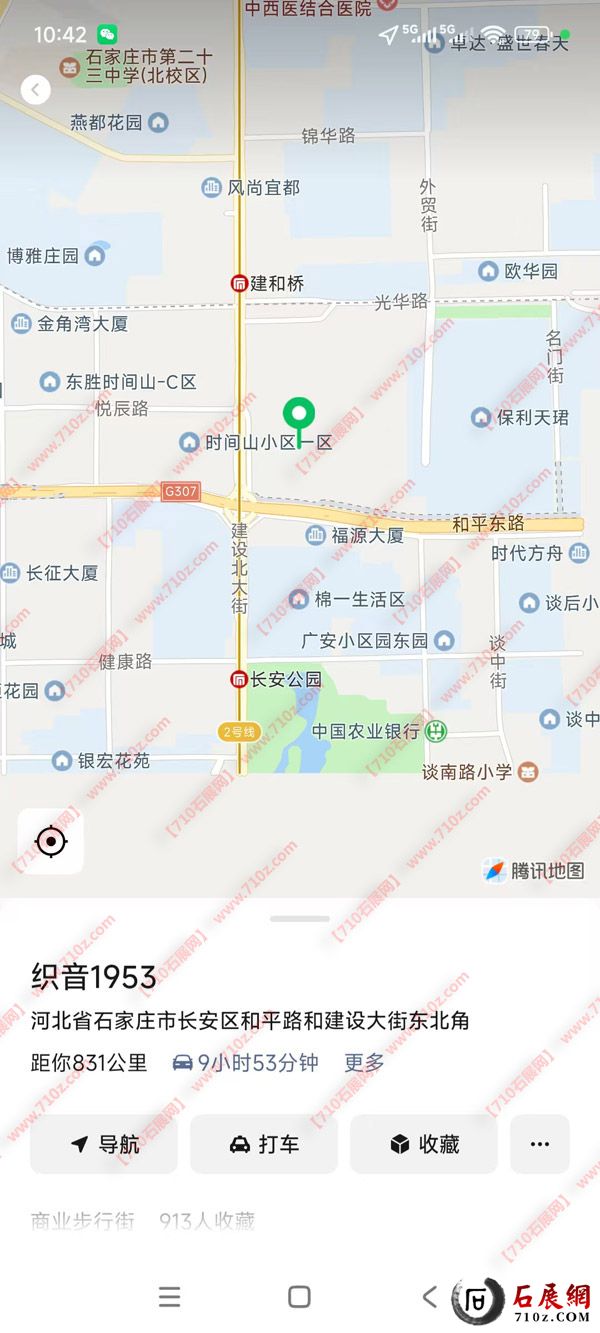Viewport: 600px width, 1333px height.
Task: Go to the system home screen
Action: coord(299,1297)
